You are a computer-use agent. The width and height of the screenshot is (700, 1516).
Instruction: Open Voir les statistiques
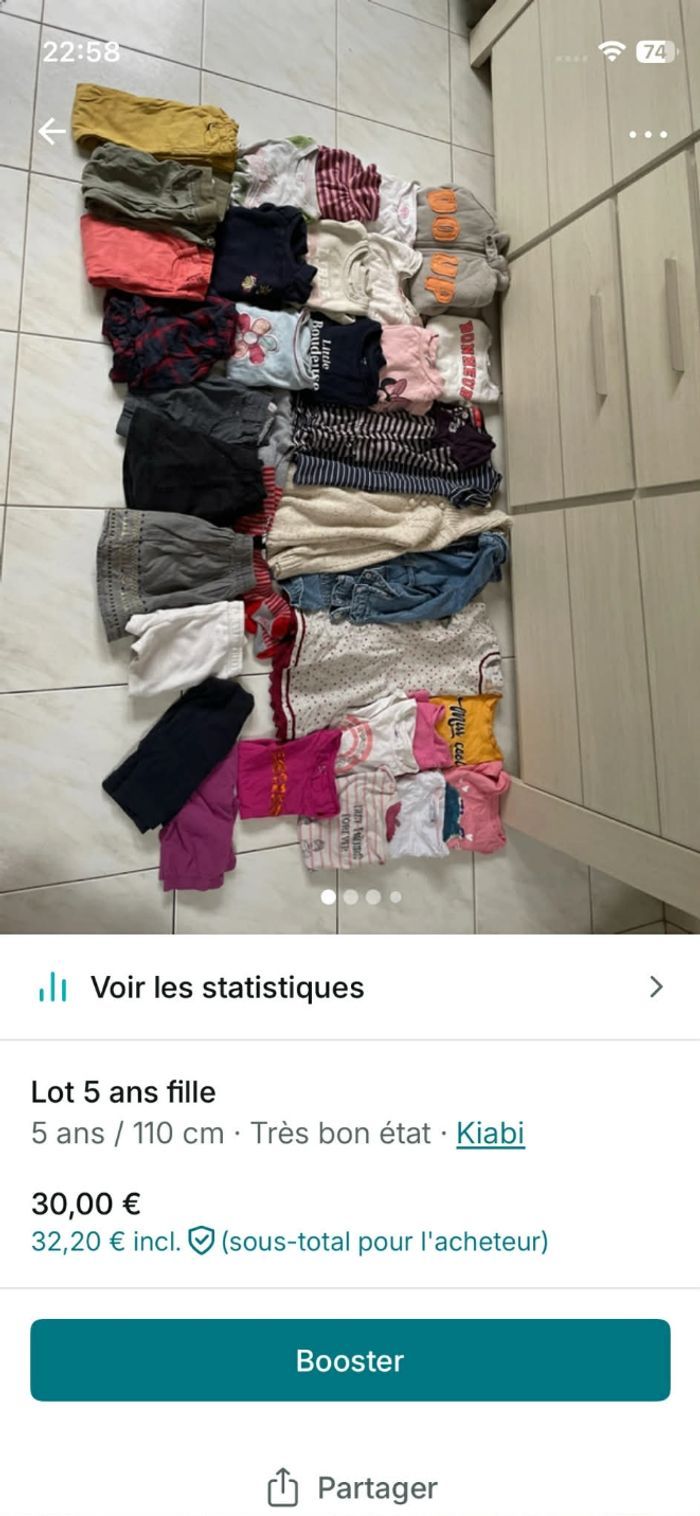[x=350, y=987]
